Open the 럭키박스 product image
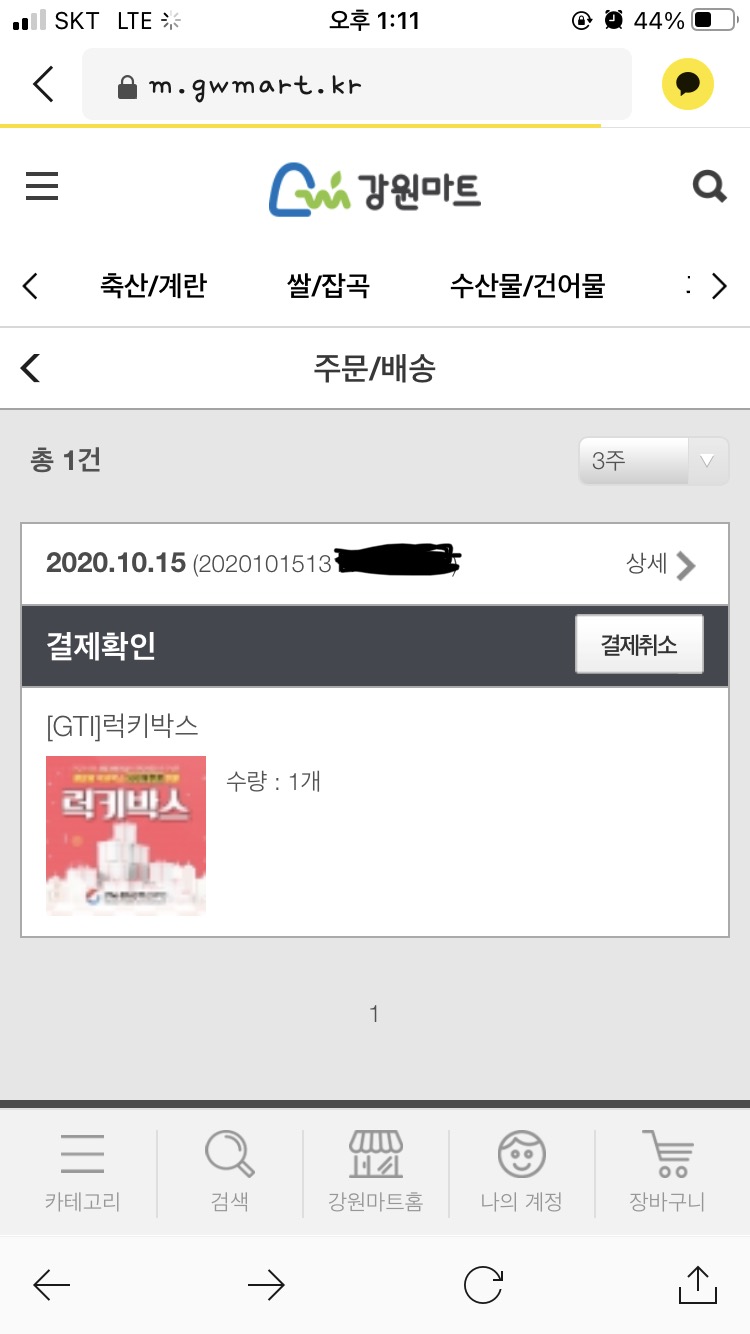This screenshot has width=750, height=1334. click(x=126, y=835)
